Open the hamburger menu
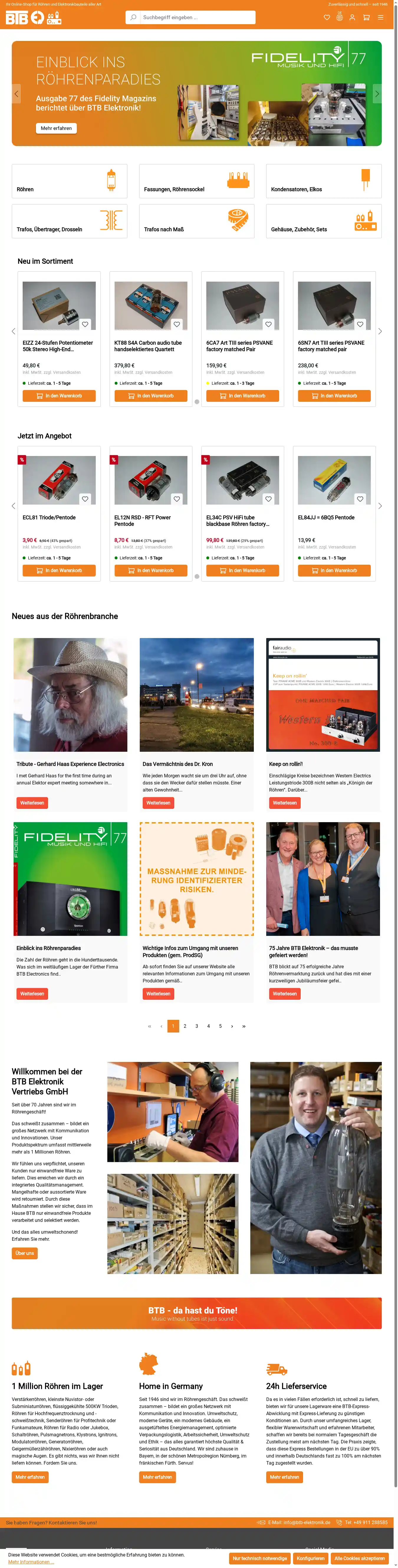 pos(380,18)
